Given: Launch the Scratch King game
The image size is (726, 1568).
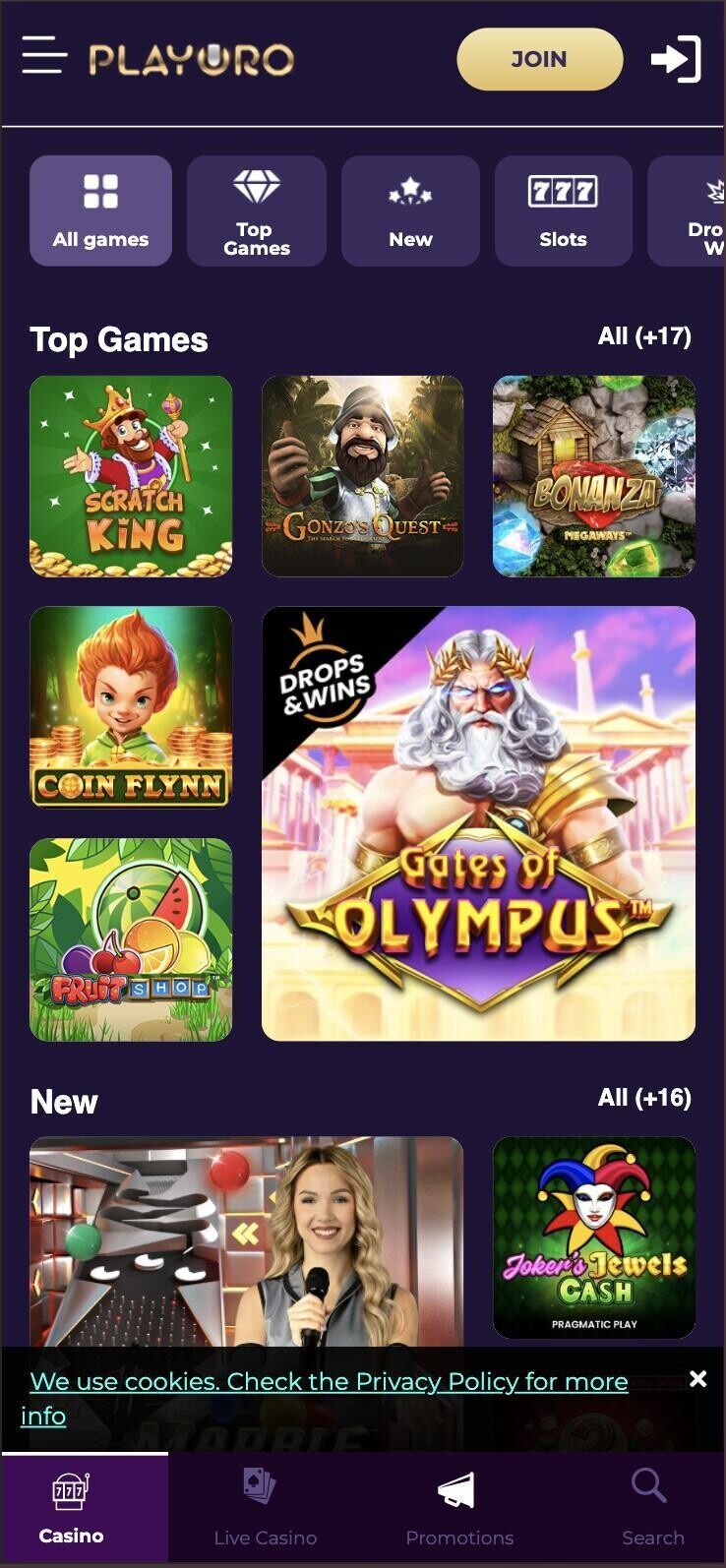Looking at the screenshot, I should 131,476.
